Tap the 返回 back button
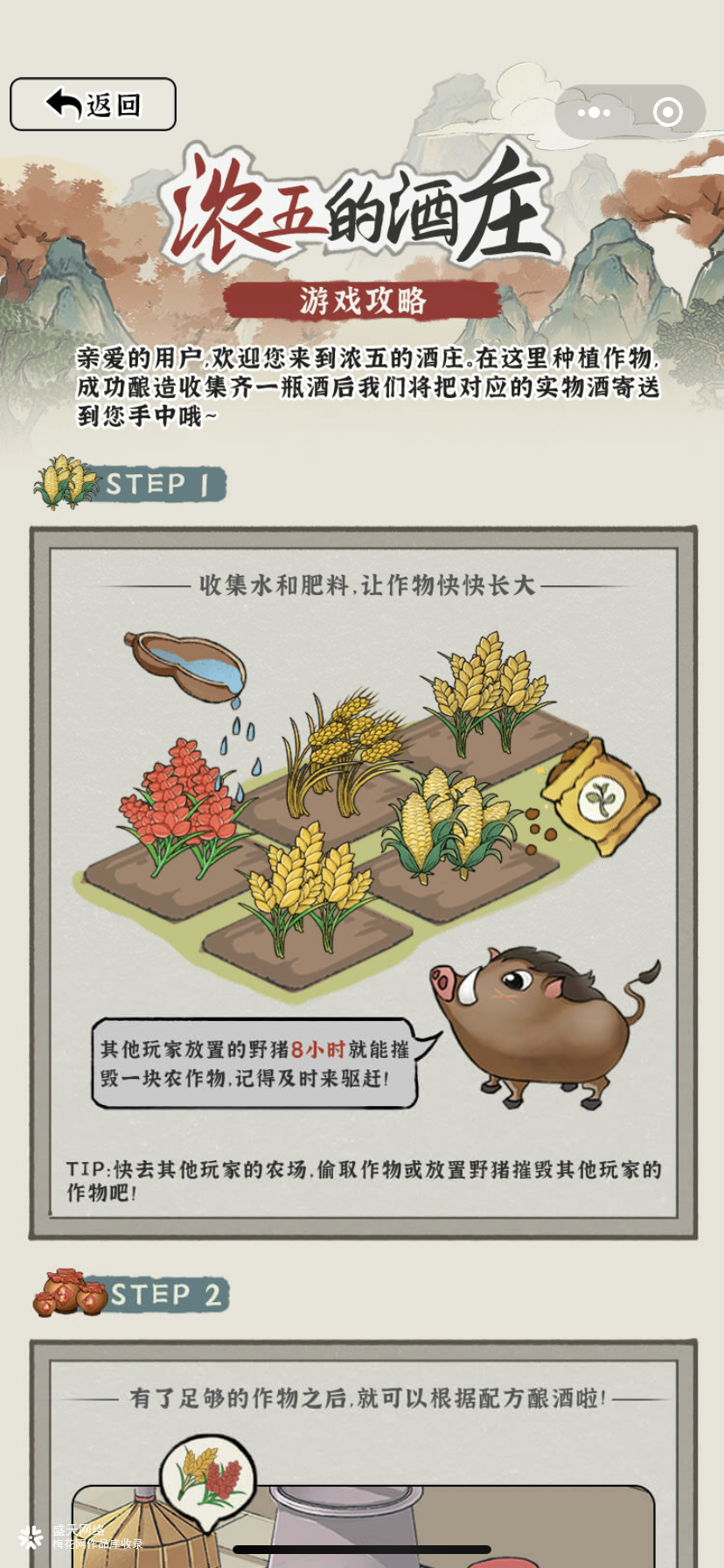The height and width of the screenshot is (1568, 724). (93, 104)
